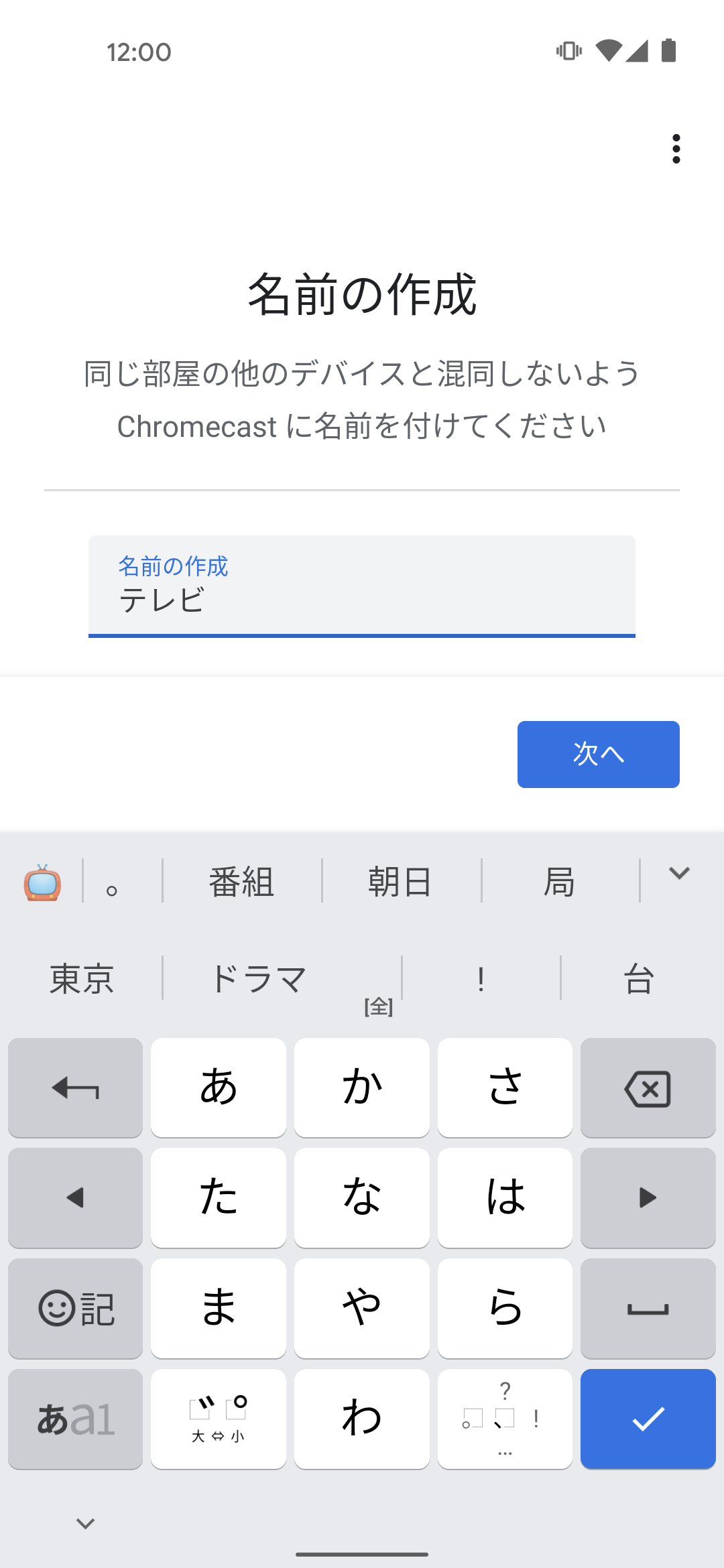Image resolution: width=724 pixels, height=1568 pixels.
Task: Insert the TV emoji suggestion
Action: (43, 882)
